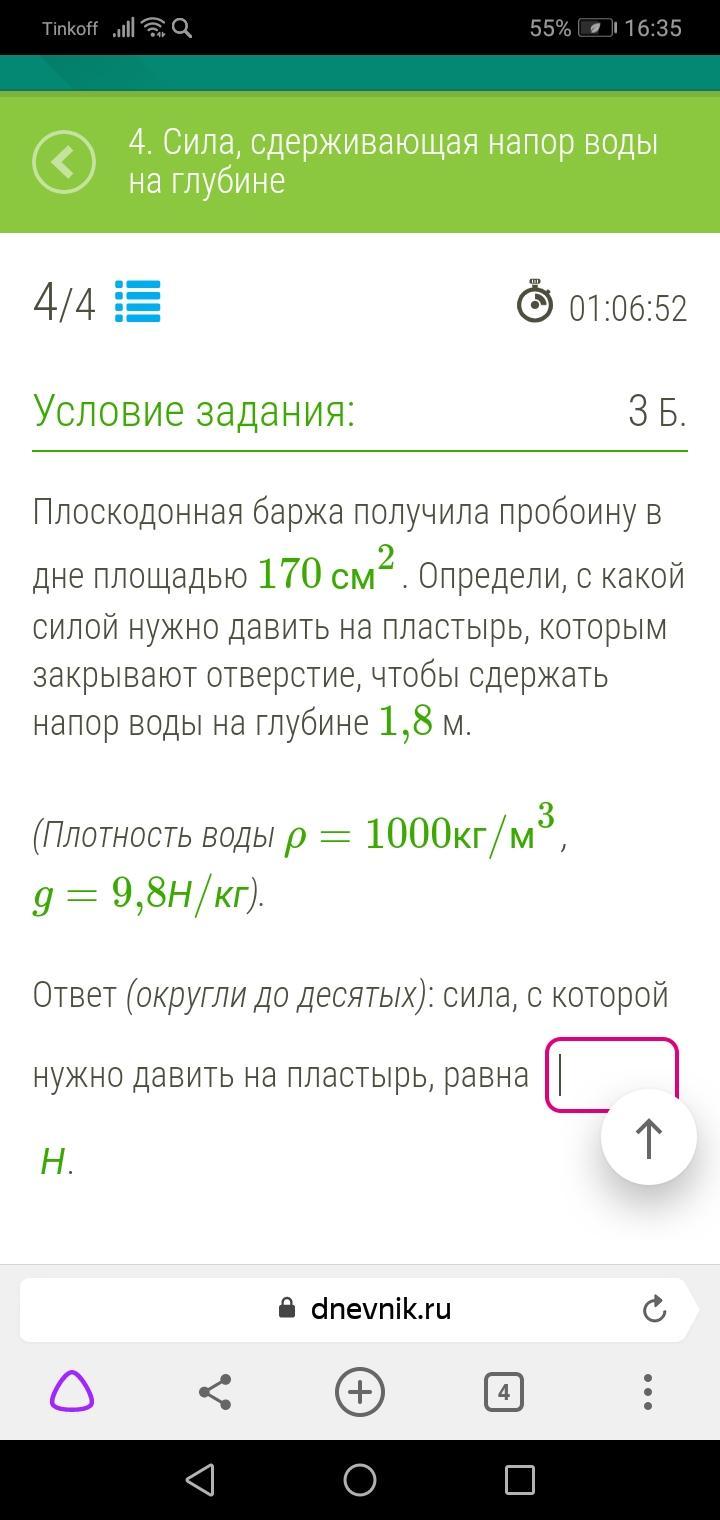Tap the scroll-to-top arrow button
This screenshot has width=720, height=1520.
click(x=648, y=1138)
